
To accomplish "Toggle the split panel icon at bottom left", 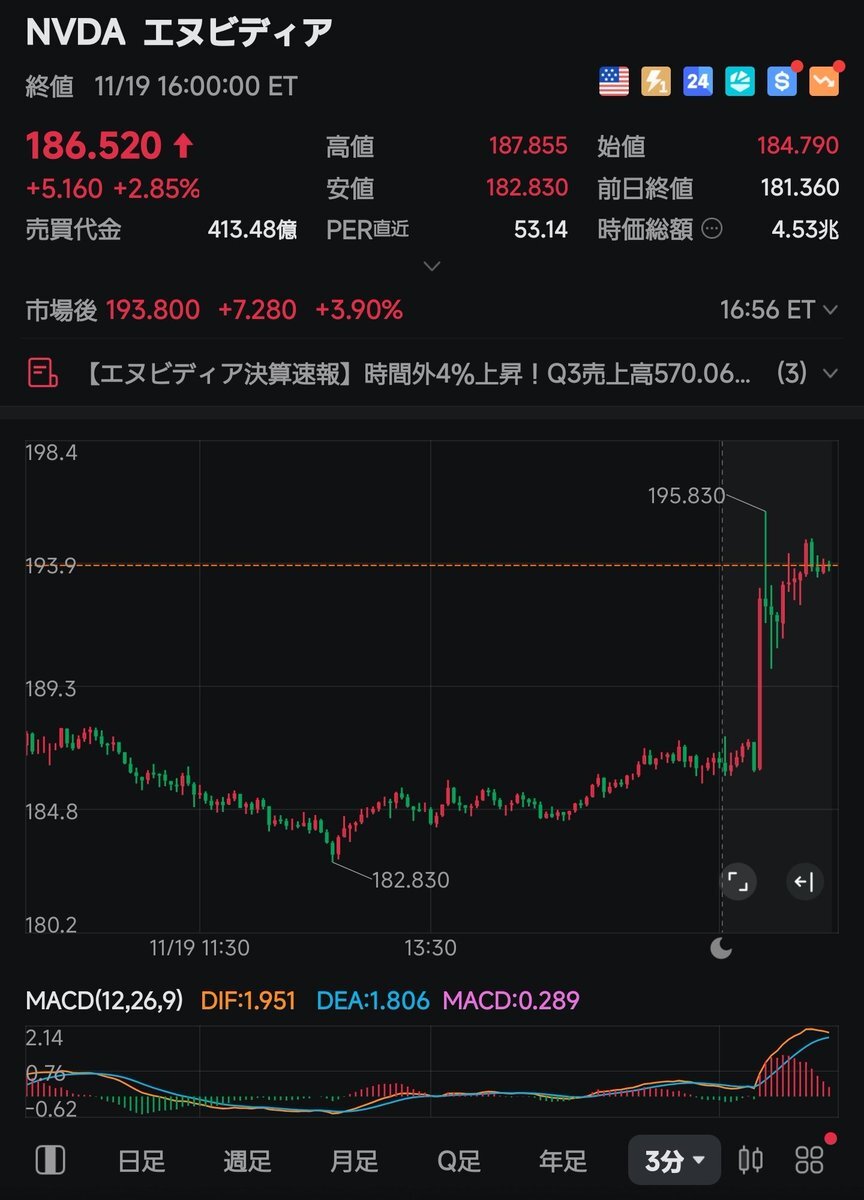I will [50, 1160].
